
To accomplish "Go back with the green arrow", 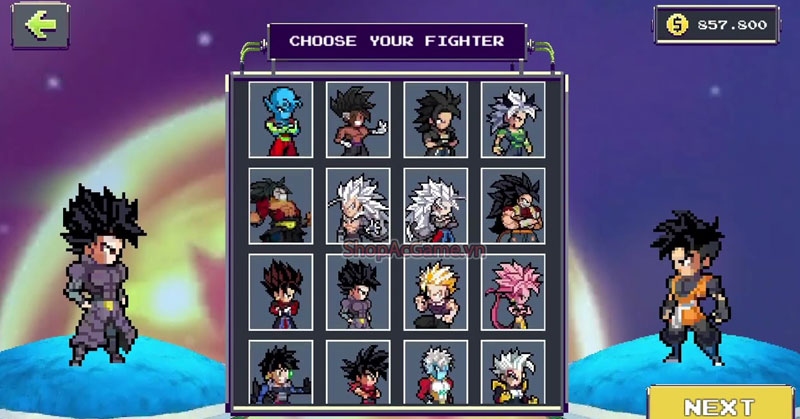I will tap(40, 26).
